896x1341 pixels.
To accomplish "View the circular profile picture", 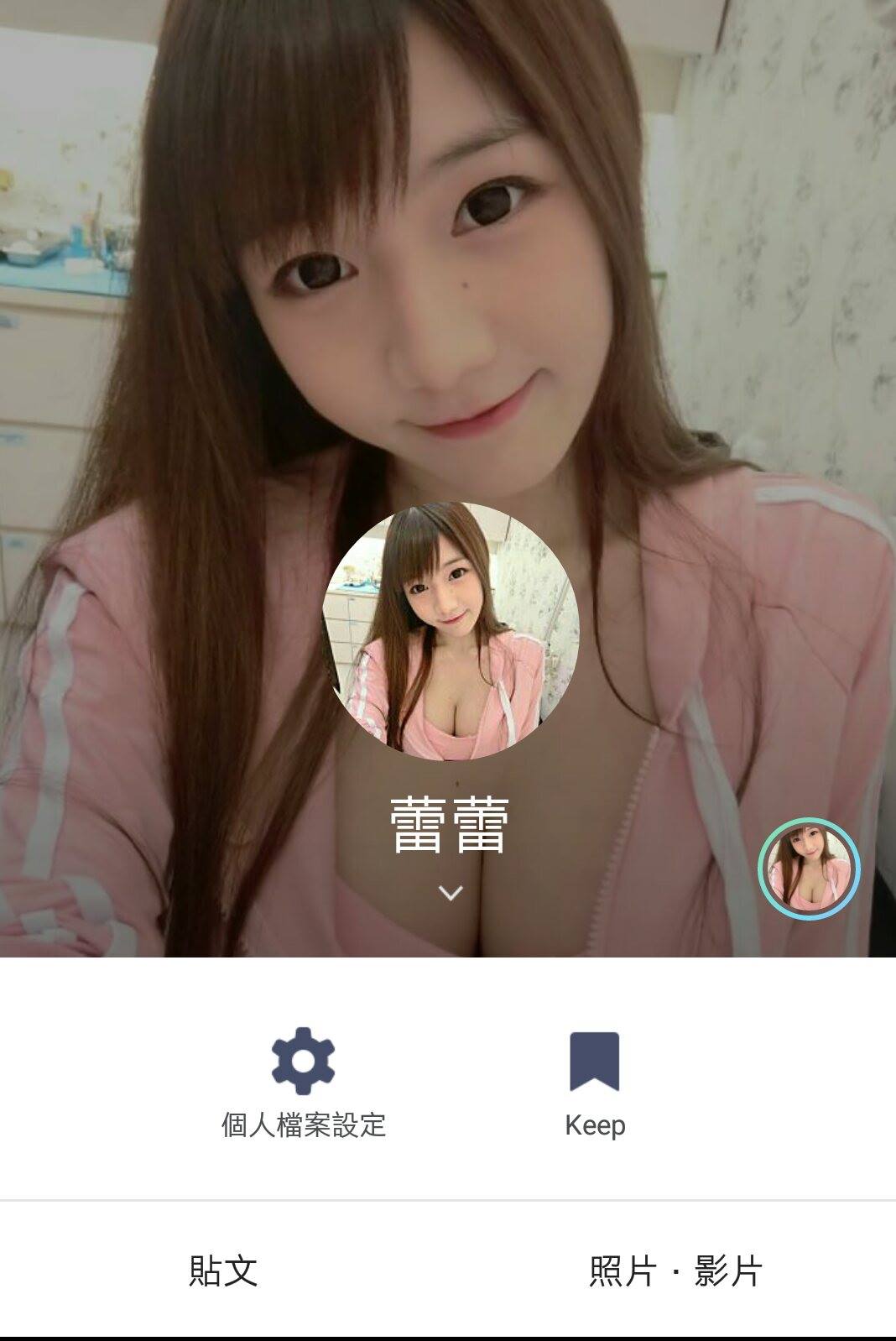I will tap(451, 629).
